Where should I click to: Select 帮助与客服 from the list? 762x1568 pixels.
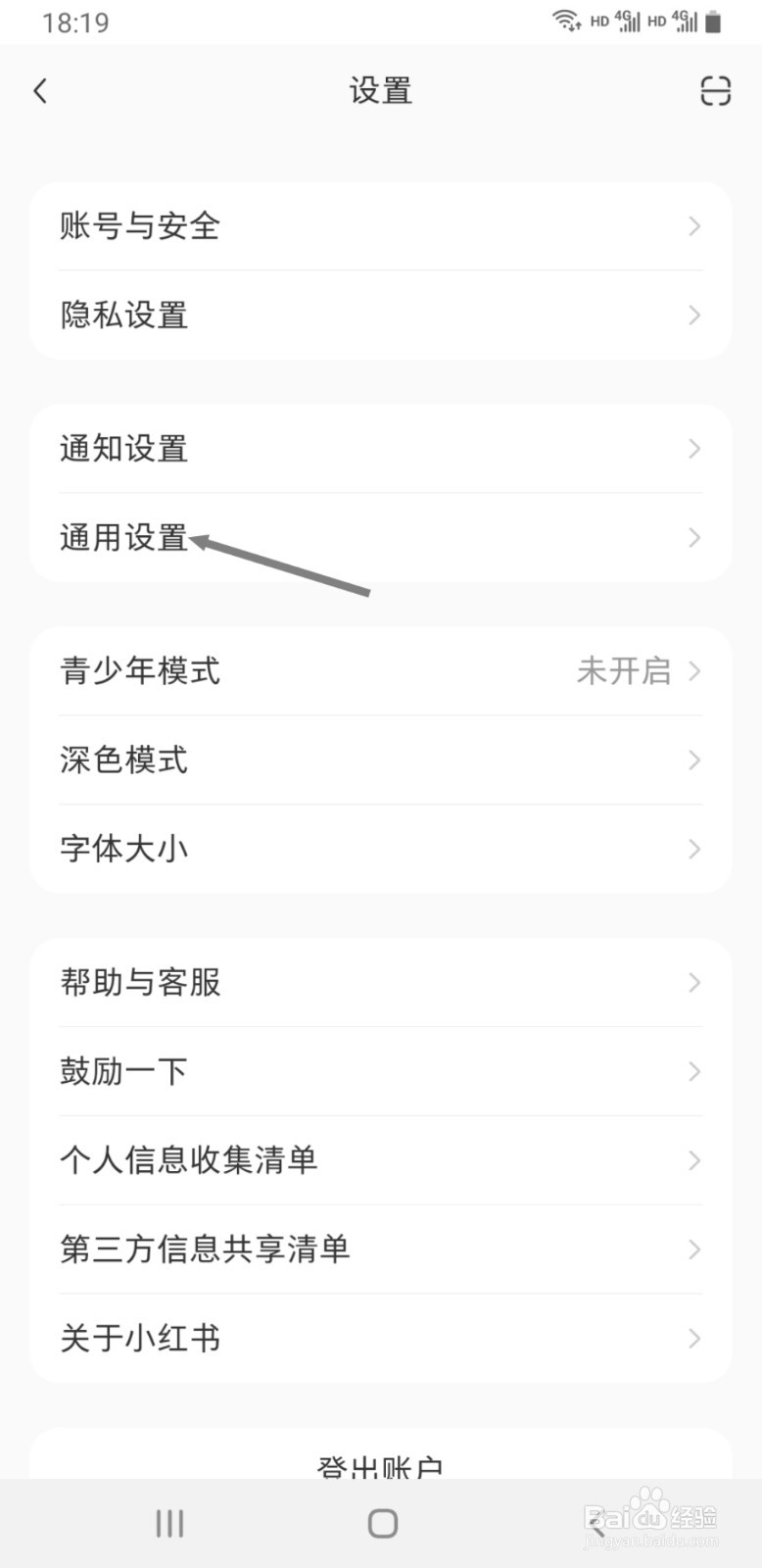381,983
